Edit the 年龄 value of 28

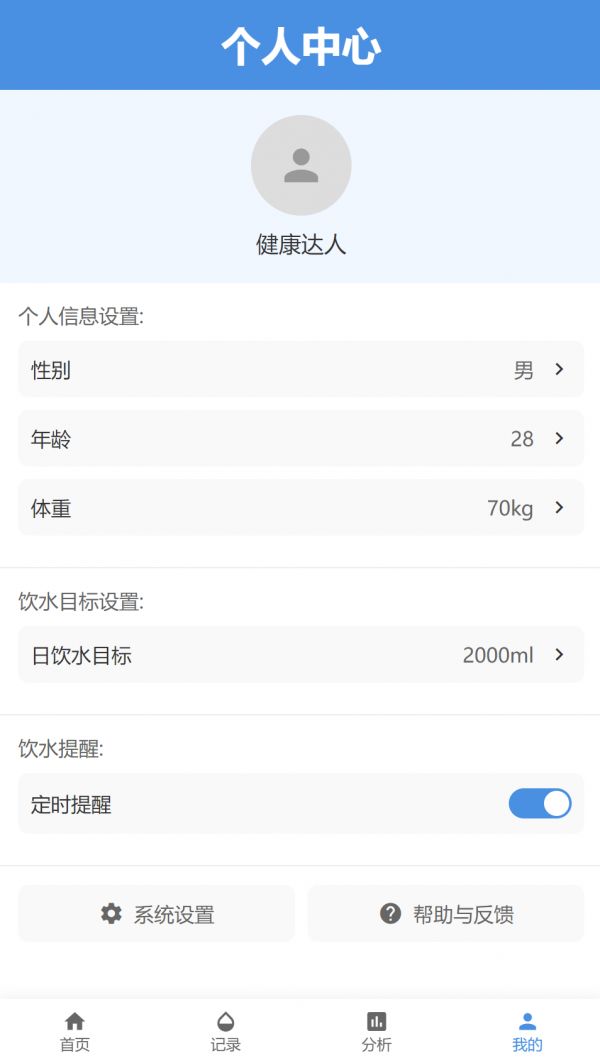(300, 439)
